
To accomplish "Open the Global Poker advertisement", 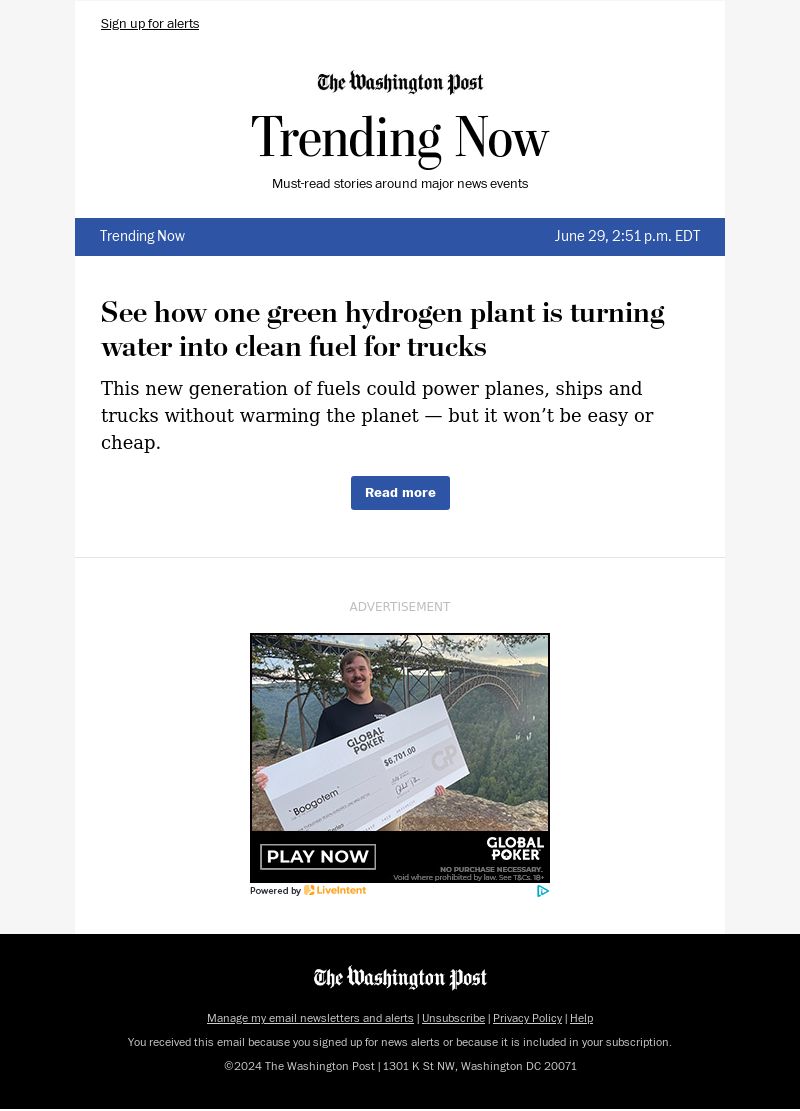I will pos(400,757).
